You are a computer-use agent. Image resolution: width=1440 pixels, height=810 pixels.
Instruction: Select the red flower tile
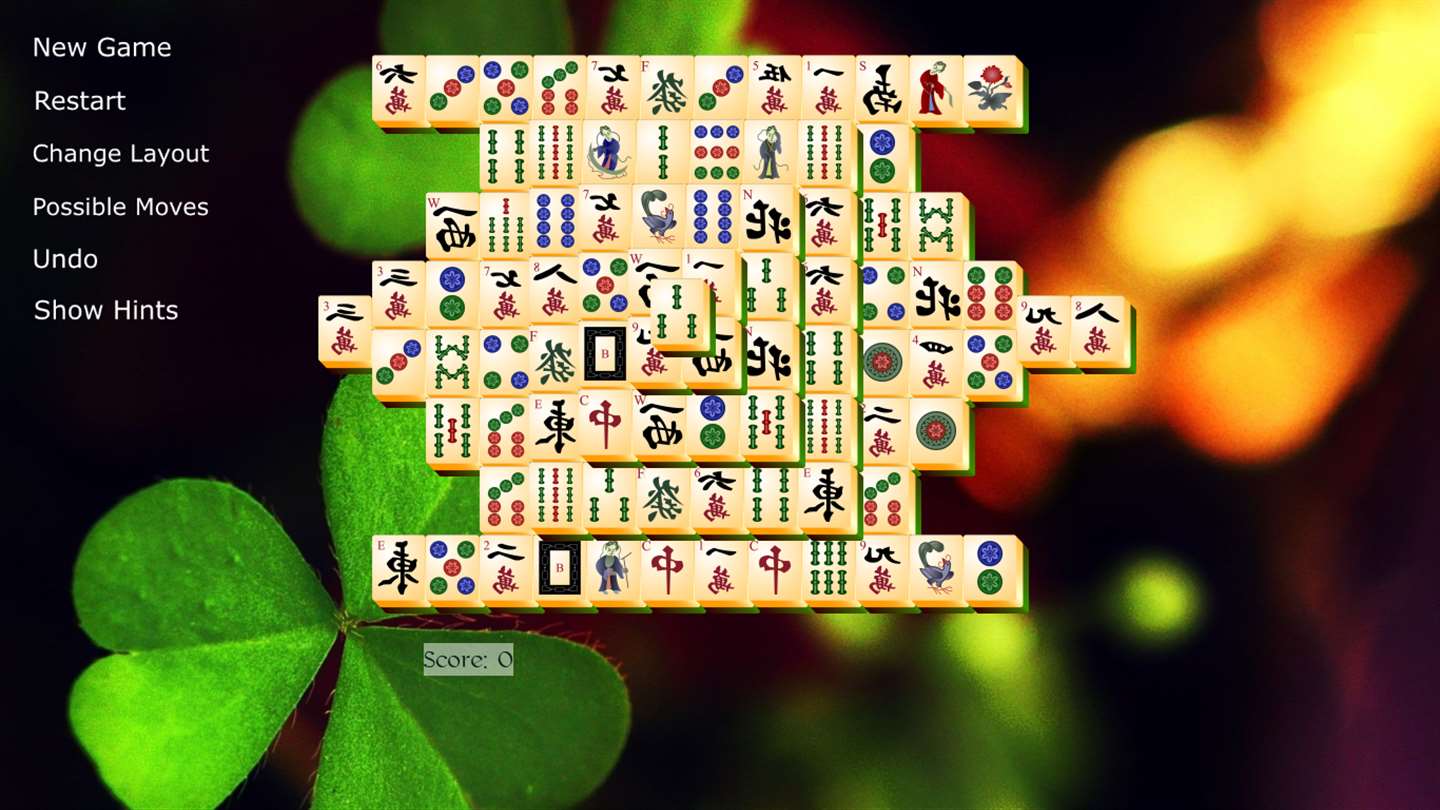click(x=990, y=90)
